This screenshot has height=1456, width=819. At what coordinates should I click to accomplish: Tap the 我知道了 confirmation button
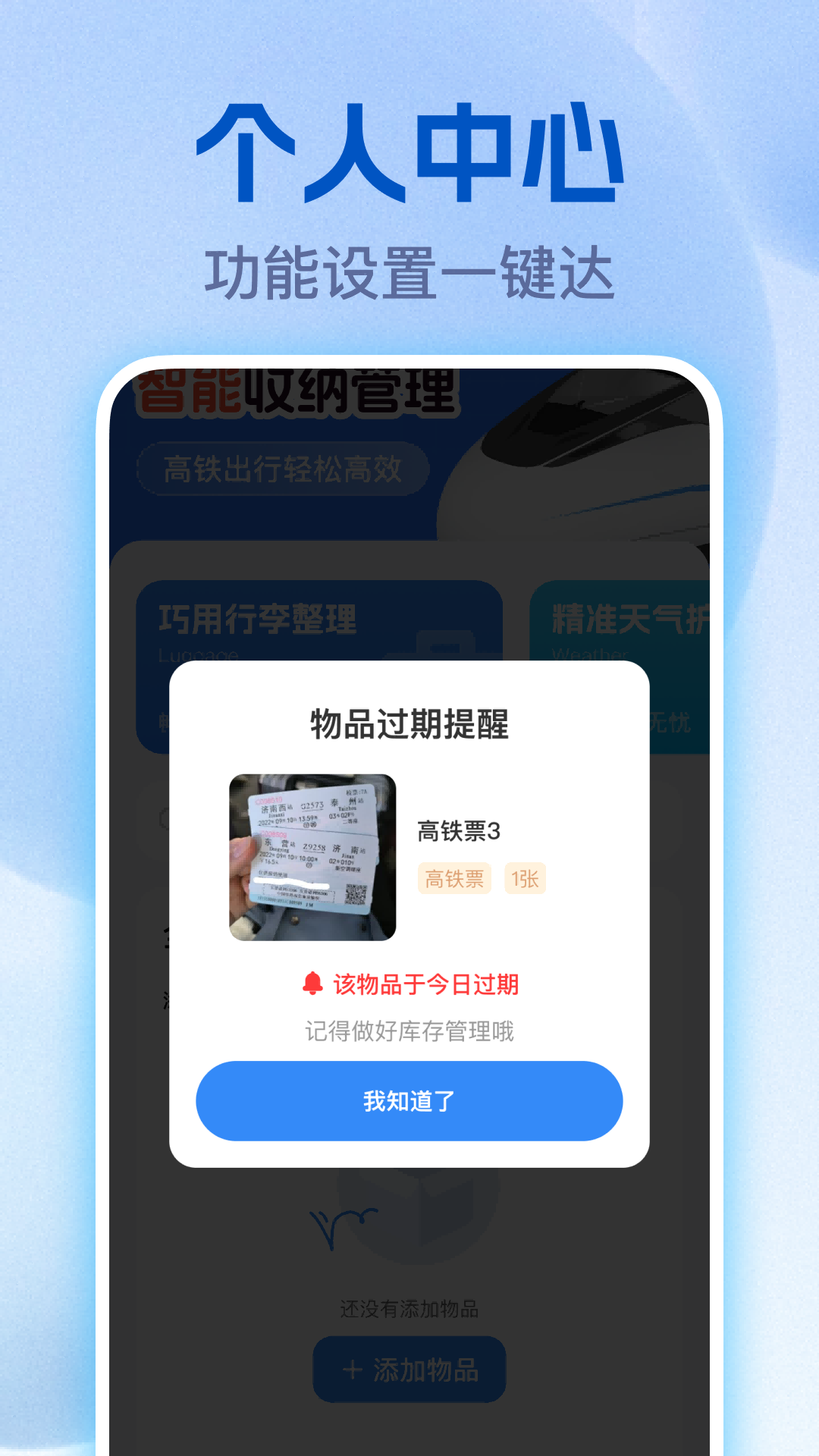409,1101
